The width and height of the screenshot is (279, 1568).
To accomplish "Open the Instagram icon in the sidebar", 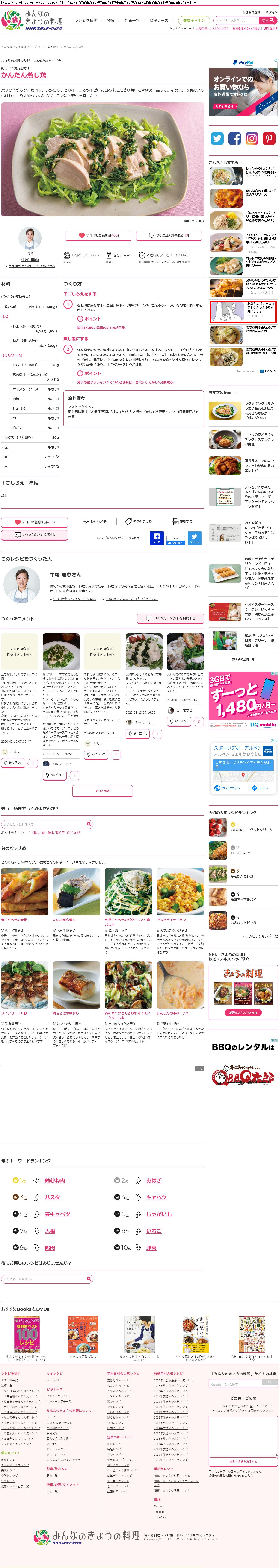I will click(252, 139).
